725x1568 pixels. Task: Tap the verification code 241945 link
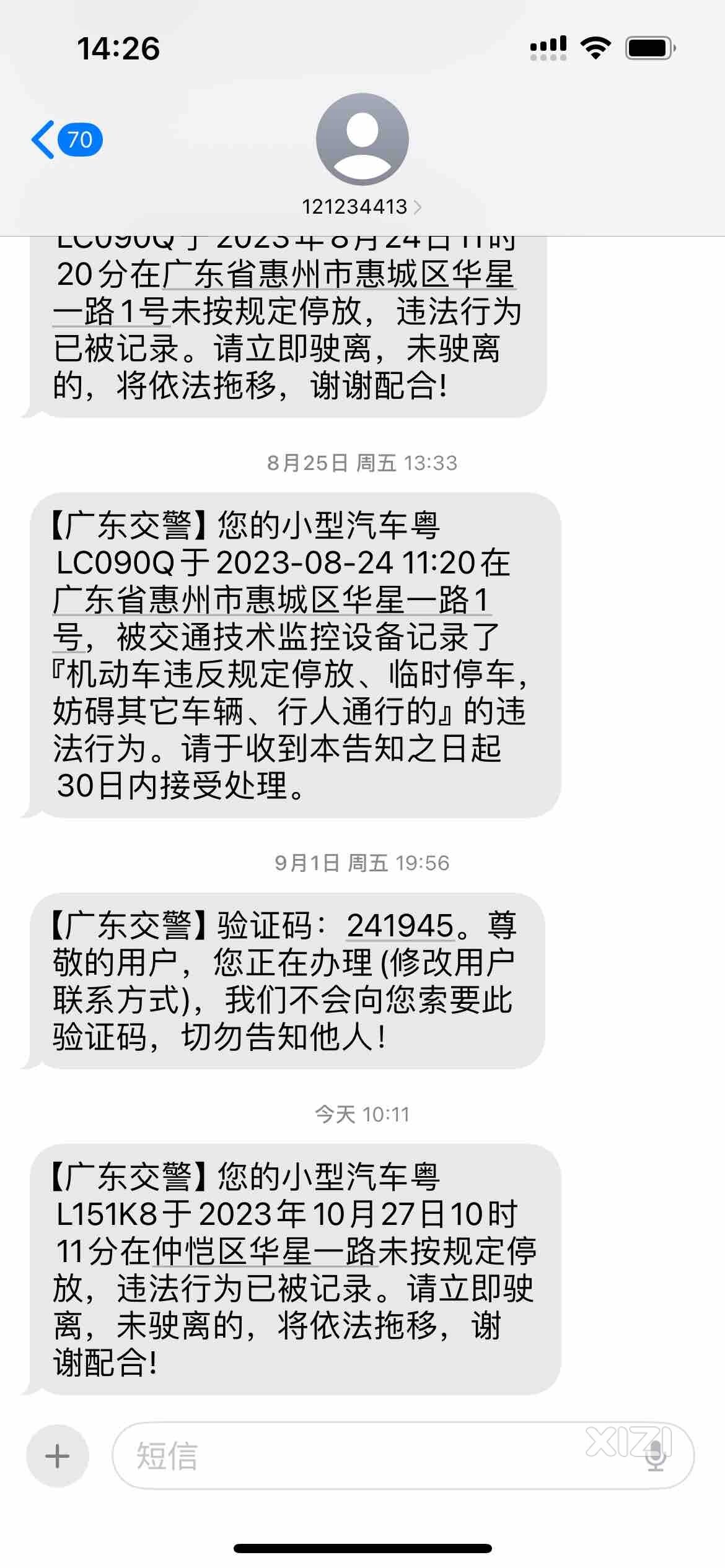tap(400, 926)
